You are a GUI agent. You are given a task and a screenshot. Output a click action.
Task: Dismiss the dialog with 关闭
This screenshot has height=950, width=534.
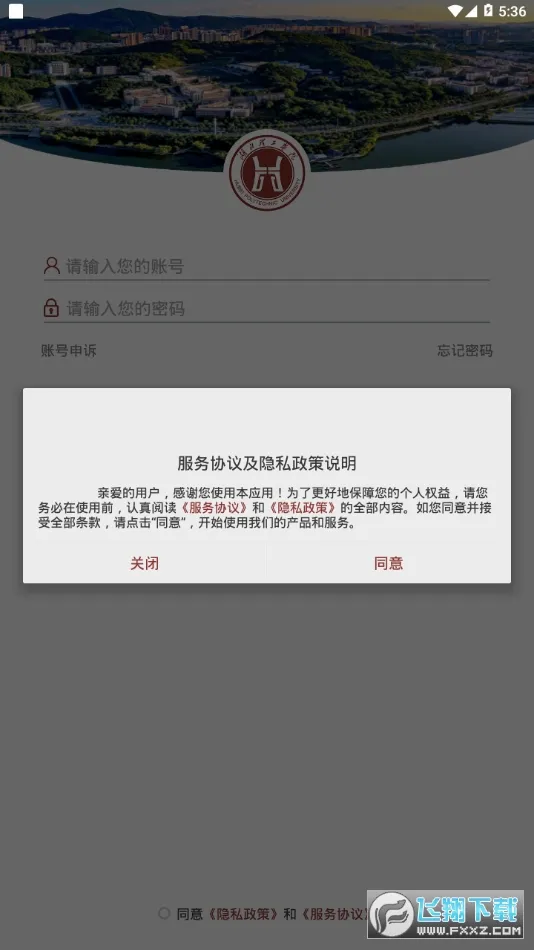tap(144, 563)
